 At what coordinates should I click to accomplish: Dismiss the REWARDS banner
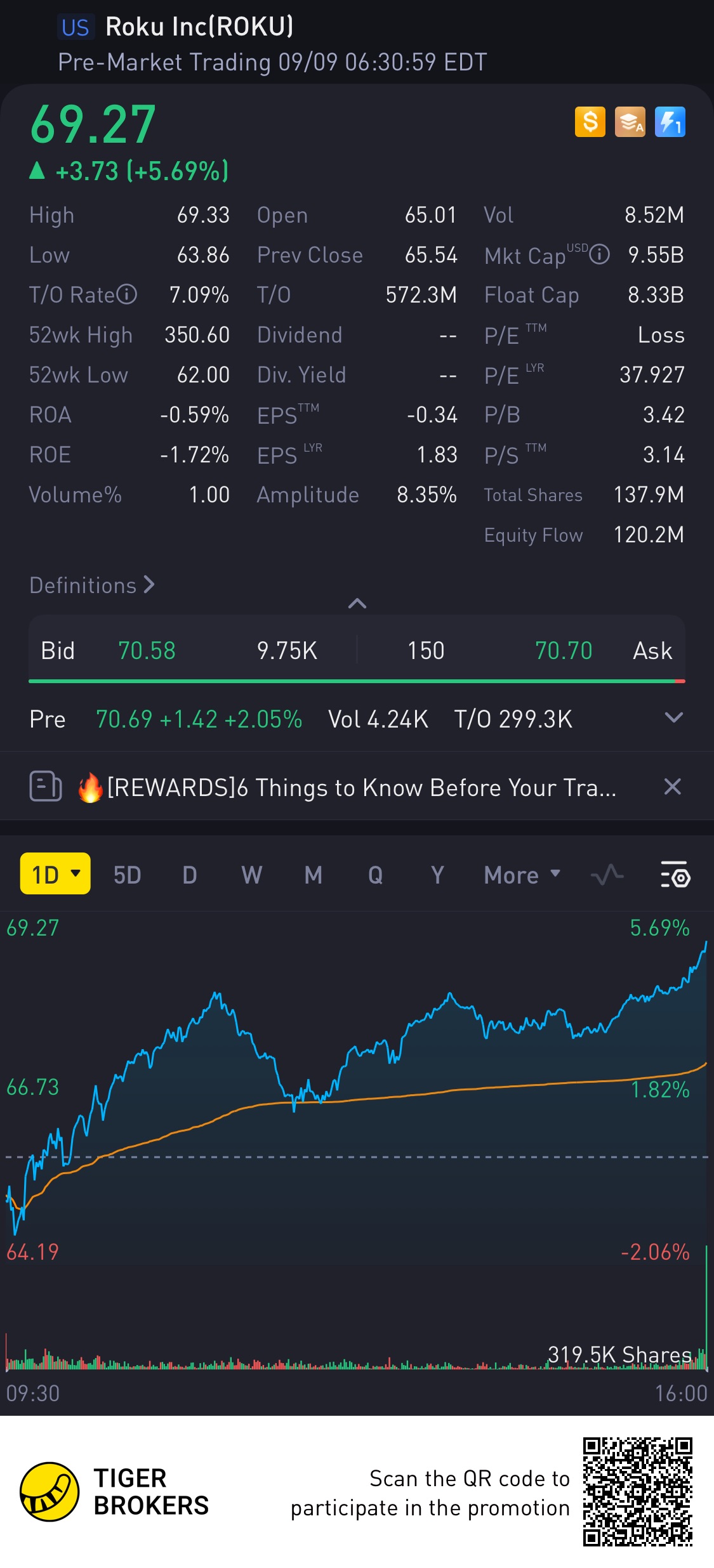tap(672, 787)
